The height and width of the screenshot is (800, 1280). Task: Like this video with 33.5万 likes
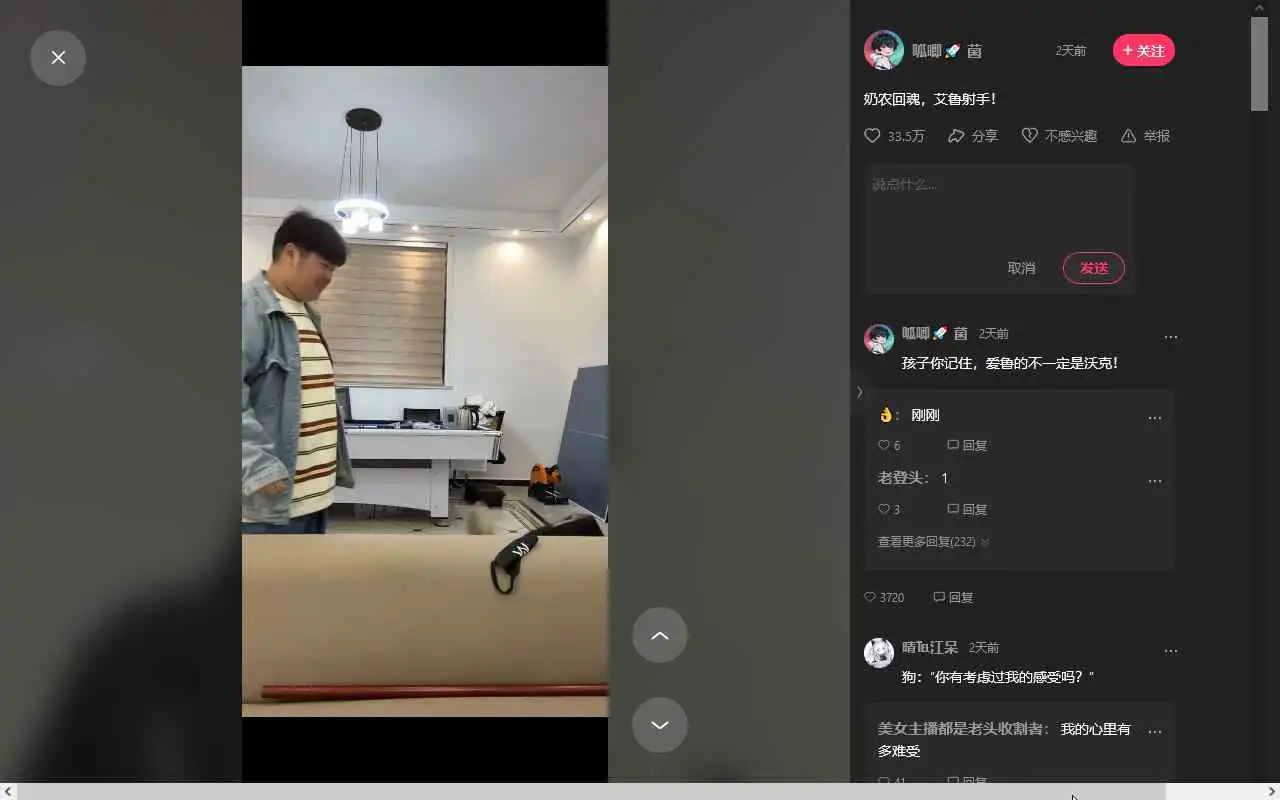873,136
